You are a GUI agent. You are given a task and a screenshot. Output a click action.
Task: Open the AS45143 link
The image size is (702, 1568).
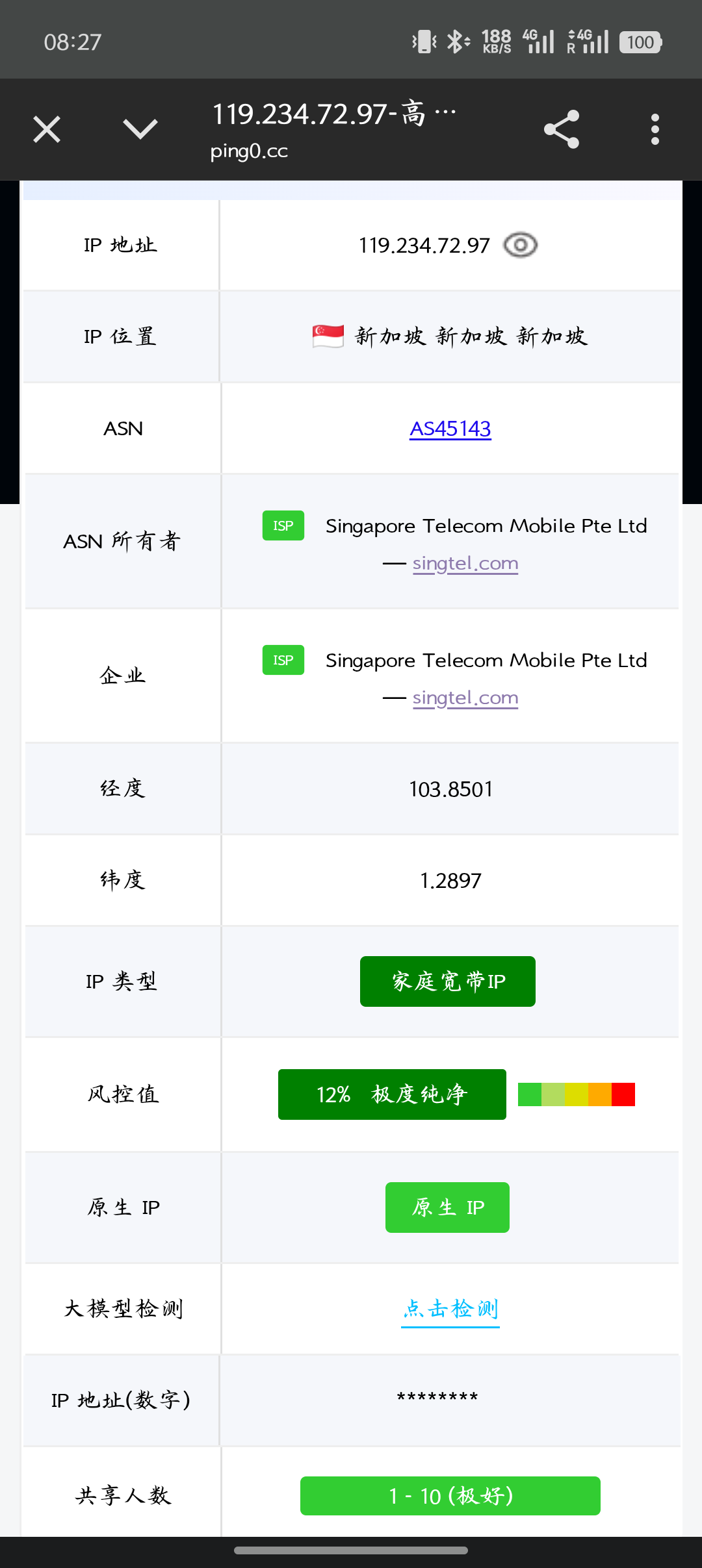click(450, 429)
